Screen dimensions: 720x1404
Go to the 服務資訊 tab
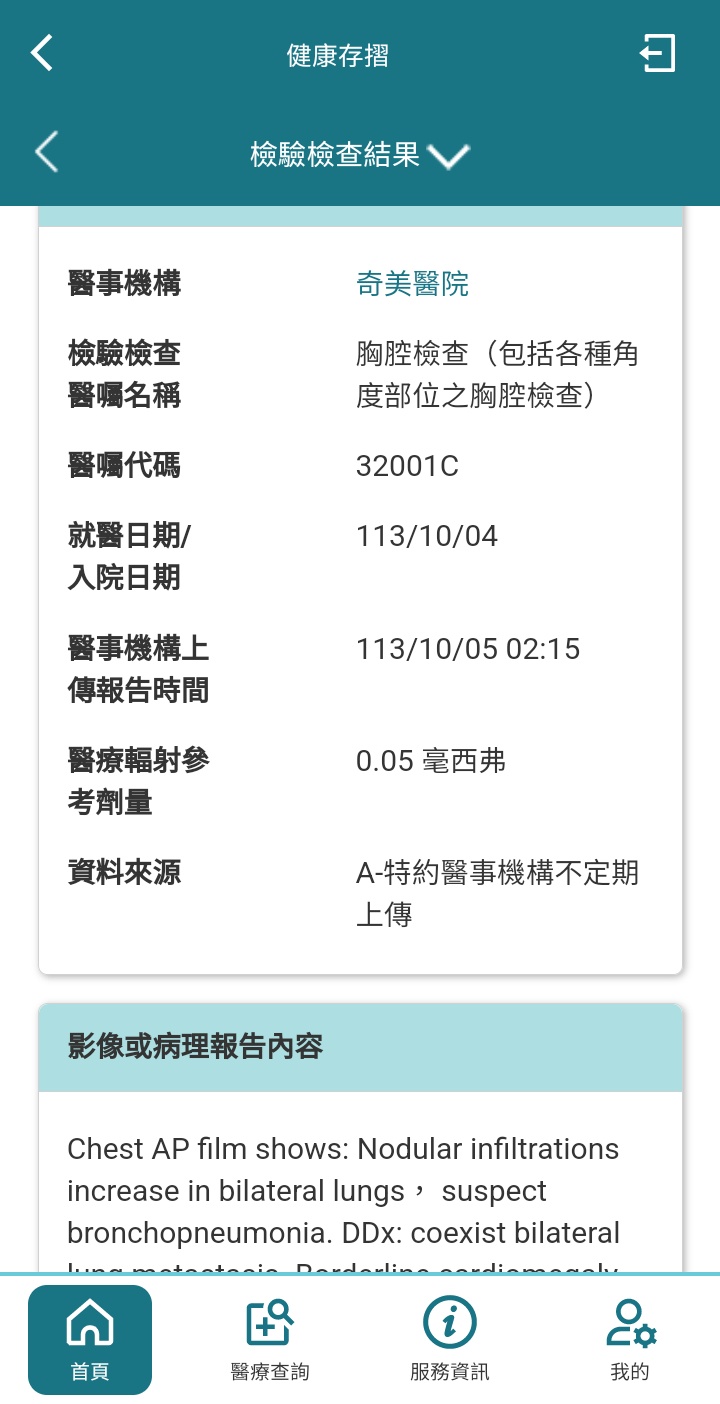[x=450, y=1339]
